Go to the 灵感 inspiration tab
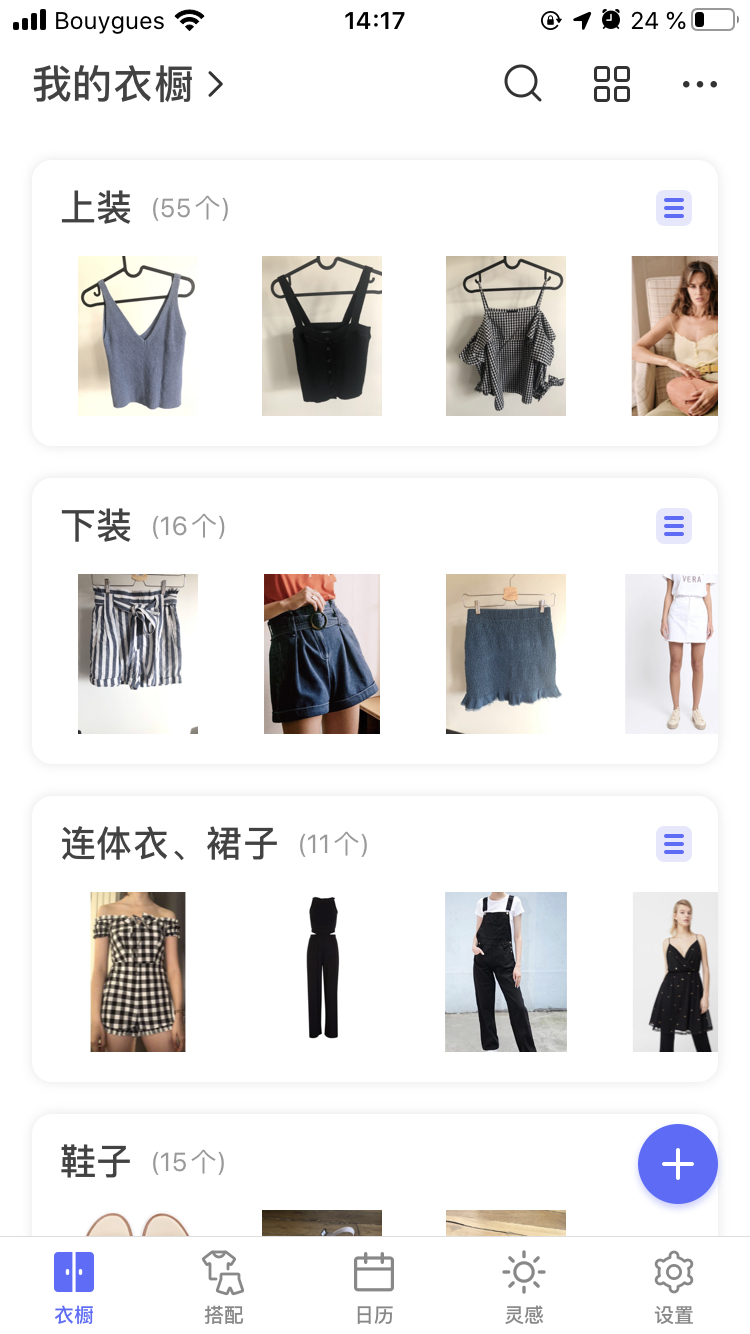 [524, 1286]
